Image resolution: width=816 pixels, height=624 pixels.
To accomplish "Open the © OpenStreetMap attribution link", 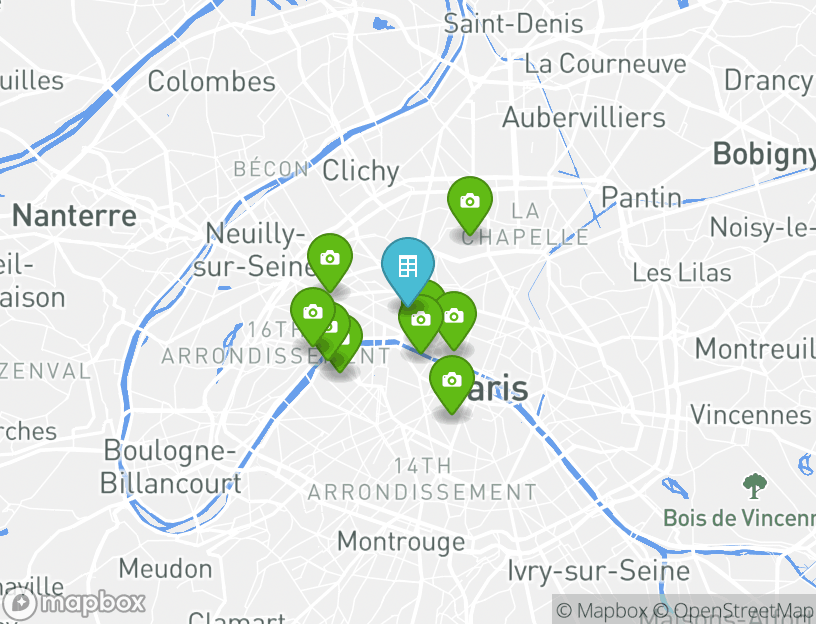I will pyautogui.click(x=733, y=610).
